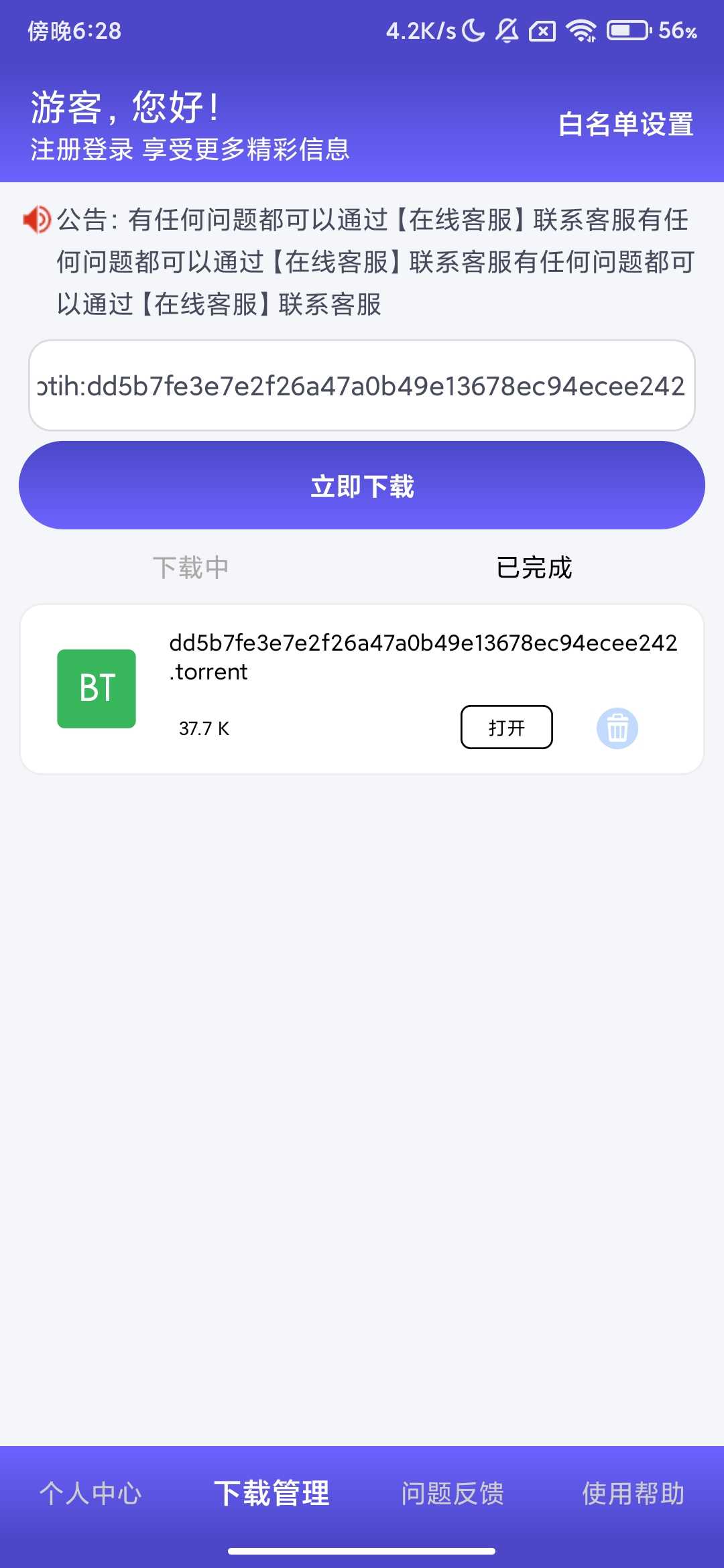The image size is (724, 1568).
Task: Tap 打开 to open the torrent file
Action: [x=507, y=726]
